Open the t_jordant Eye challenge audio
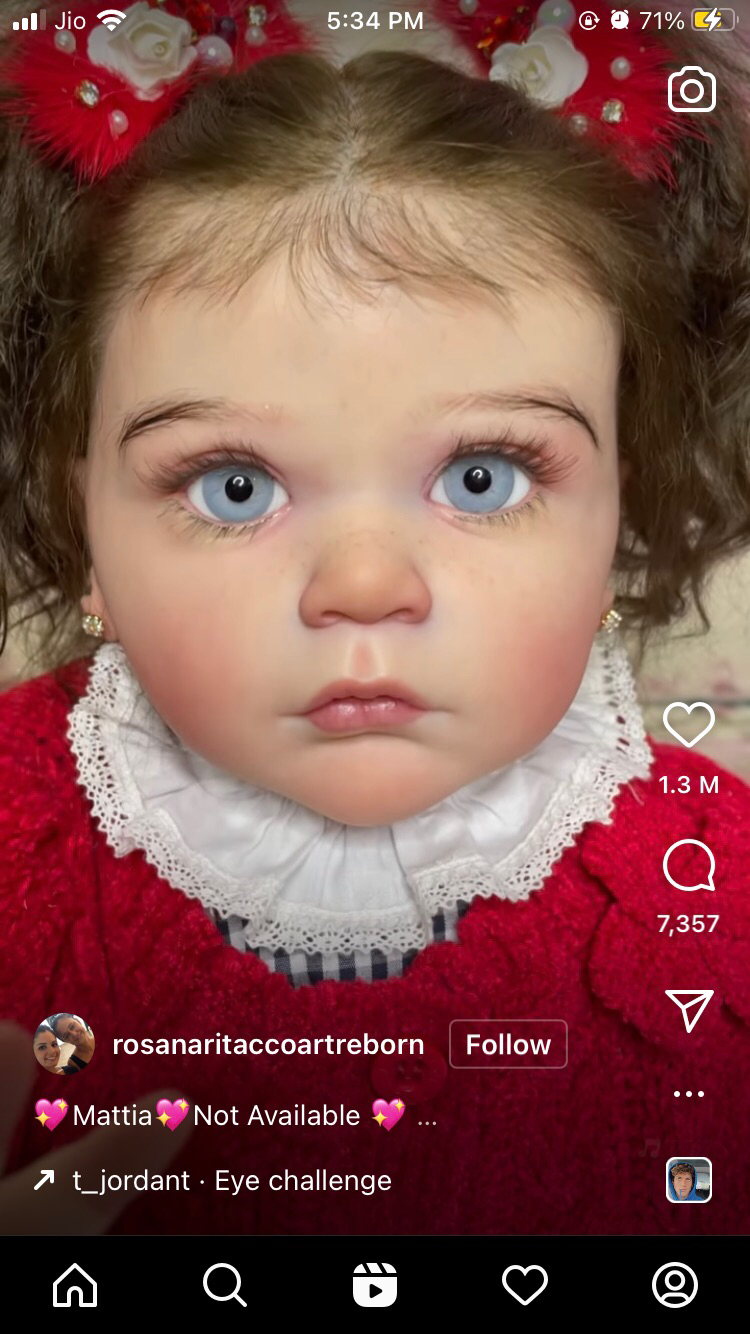The height and width of the screenshot is (1334, 750). pos(230,1180)
